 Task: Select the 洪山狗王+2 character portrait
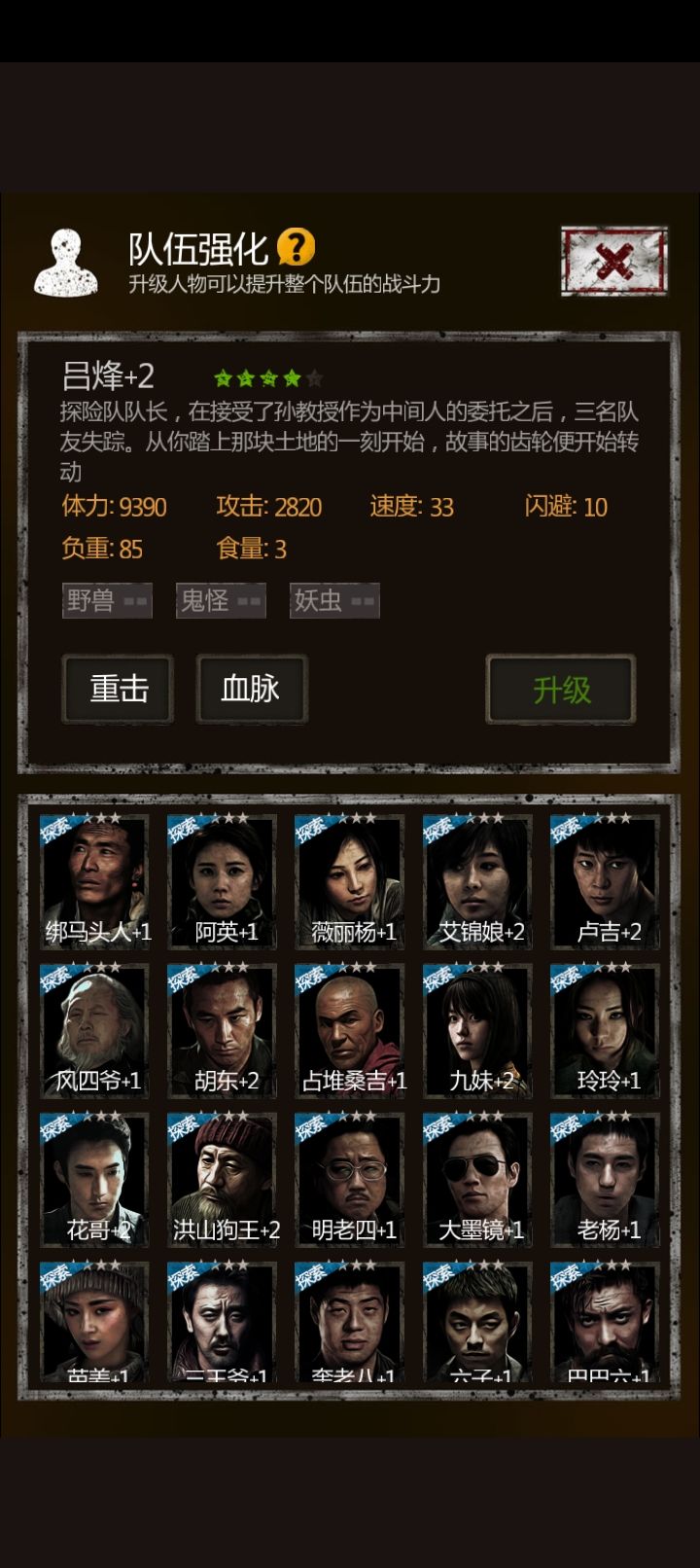coord(221,1173)
